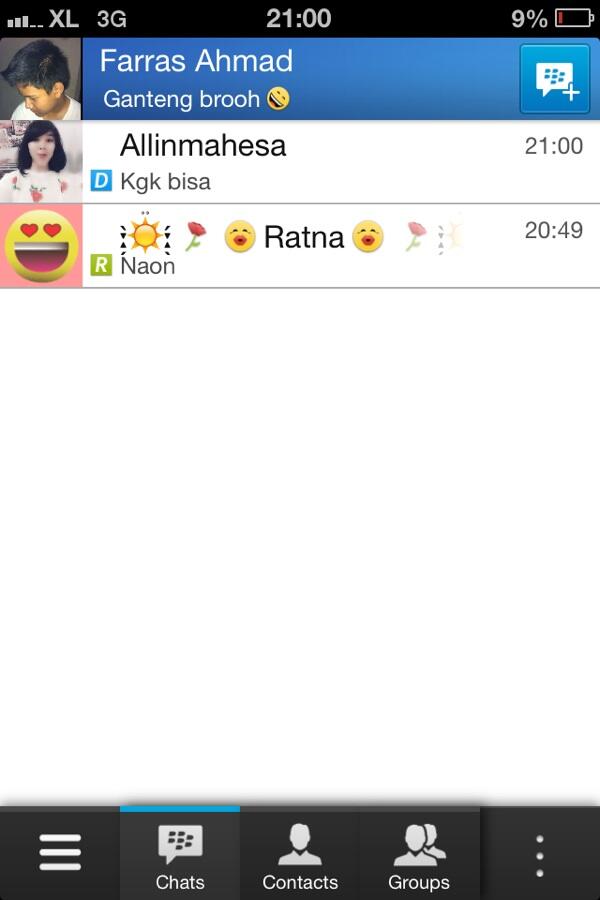Switch to the Chats tab
This screenshot has width=600, height=900.
180,855
